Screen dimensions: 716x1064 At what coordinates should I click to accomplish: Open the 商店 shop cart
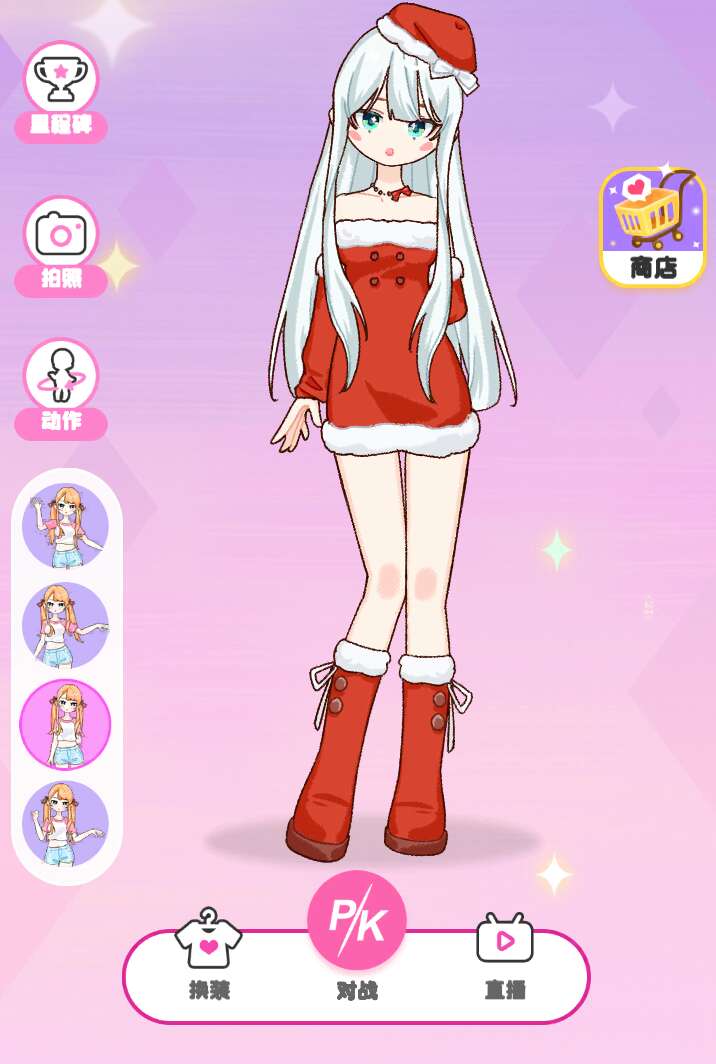tap(653, 226)
